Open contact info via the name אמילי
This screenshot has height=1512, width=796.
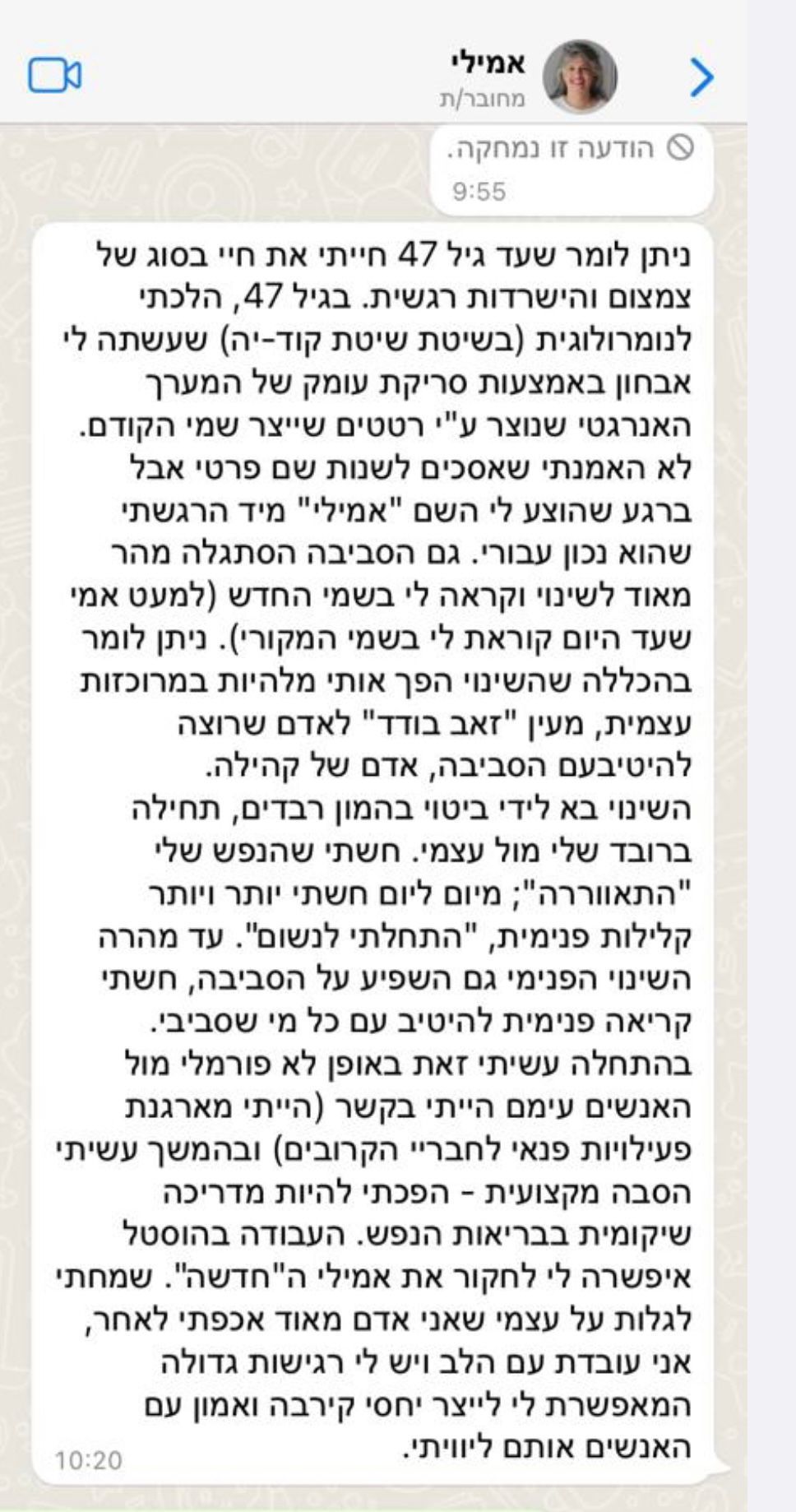(x=488, y=63)
